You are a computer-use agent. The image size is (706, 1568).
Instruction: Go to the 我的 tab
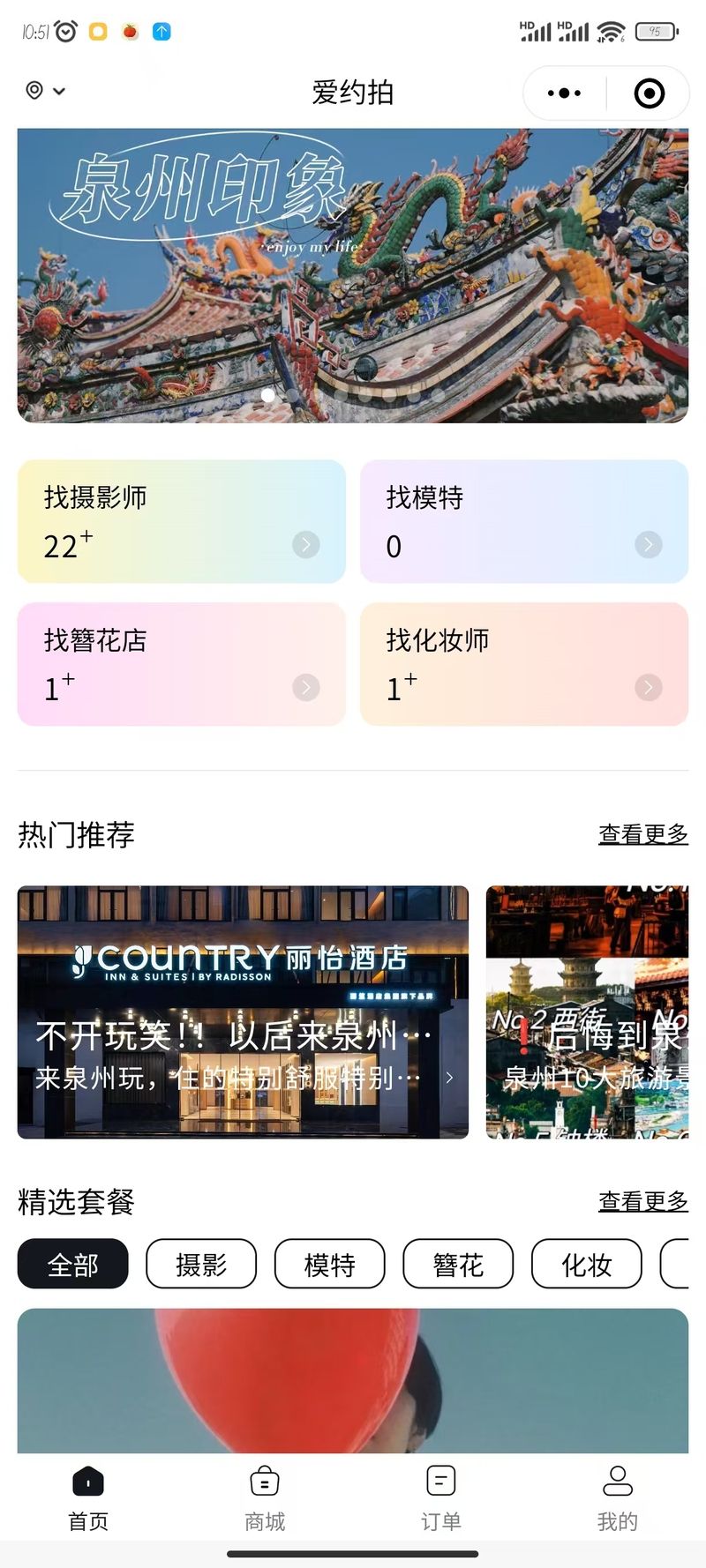point(617,1497)
